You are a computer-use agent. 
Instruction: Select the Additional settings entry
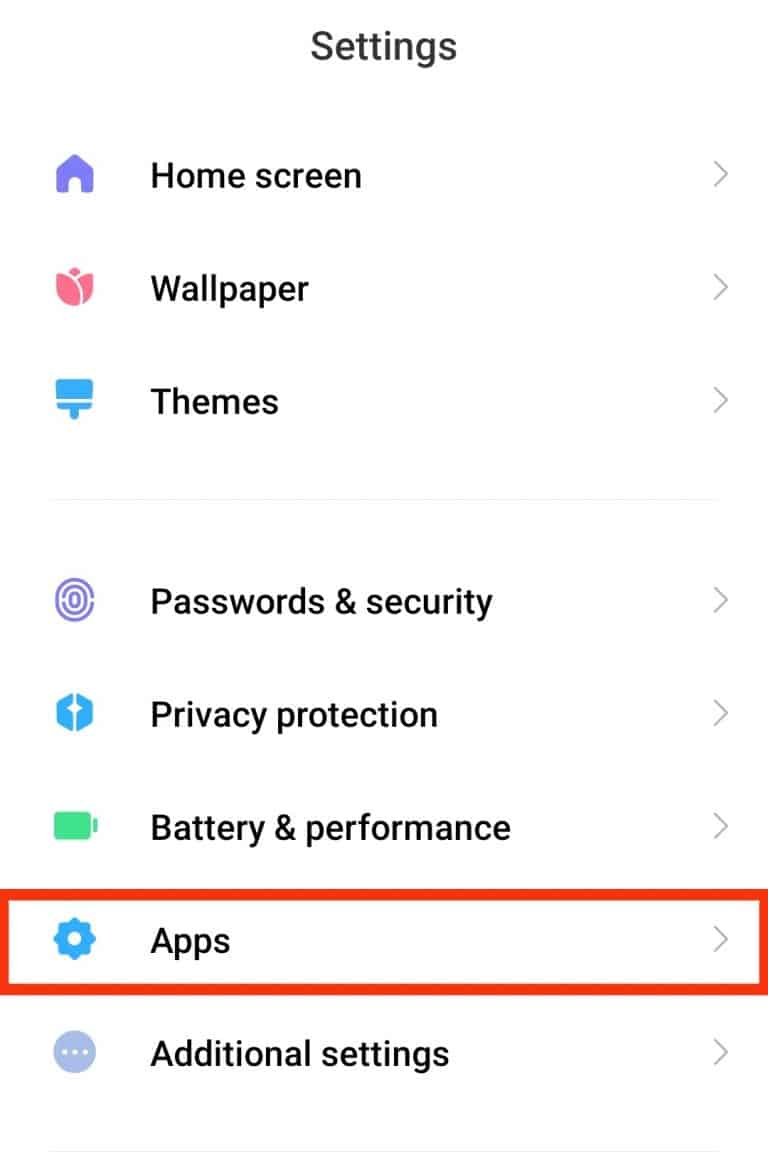click(298, 1052)
